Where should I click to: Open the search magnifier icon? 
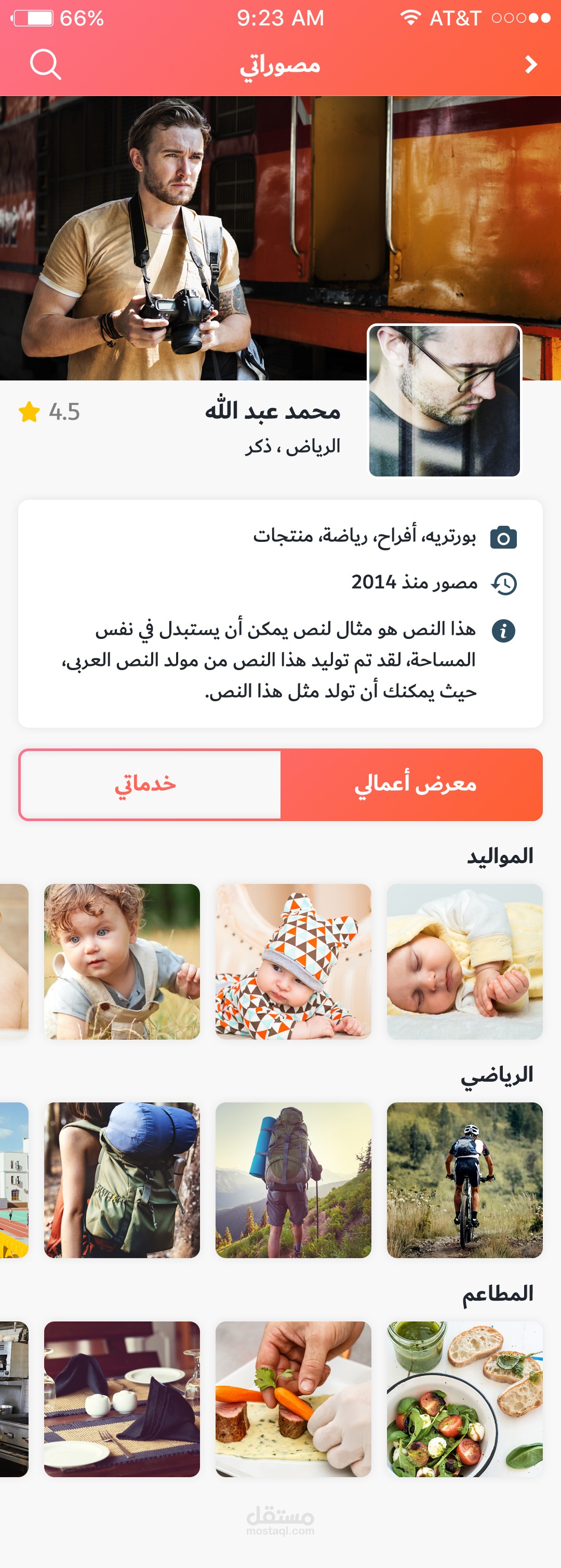pyautogui.click(x=46, y=64)
